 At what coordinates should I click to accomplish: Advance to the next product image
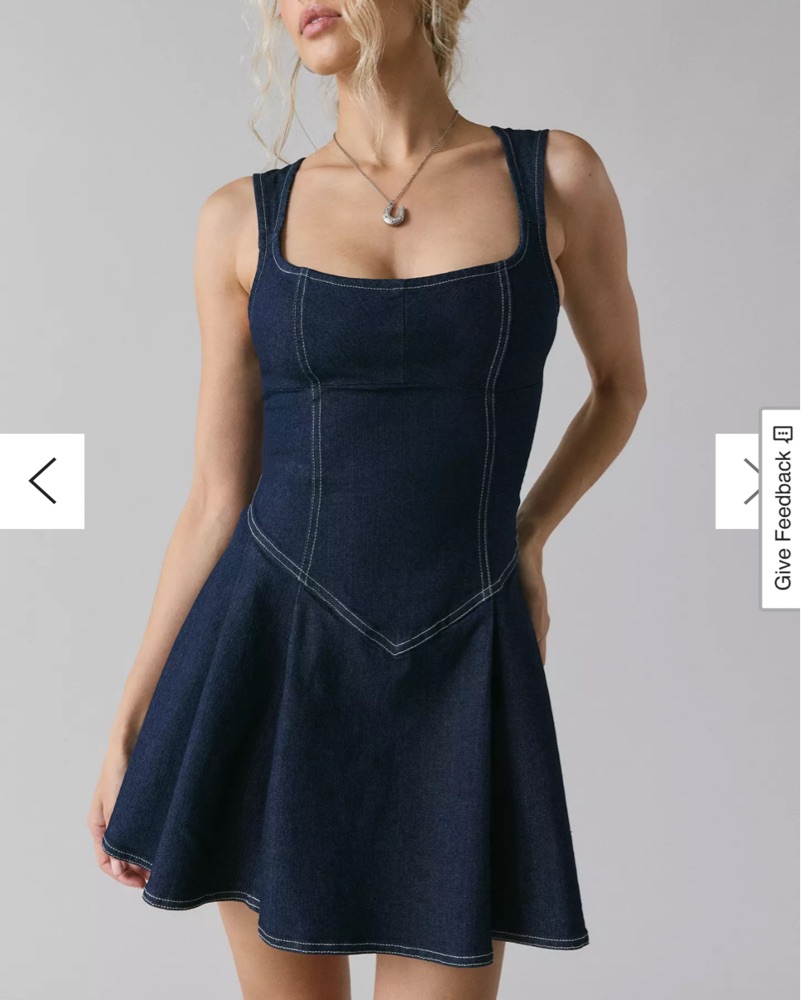coord(738,481)
